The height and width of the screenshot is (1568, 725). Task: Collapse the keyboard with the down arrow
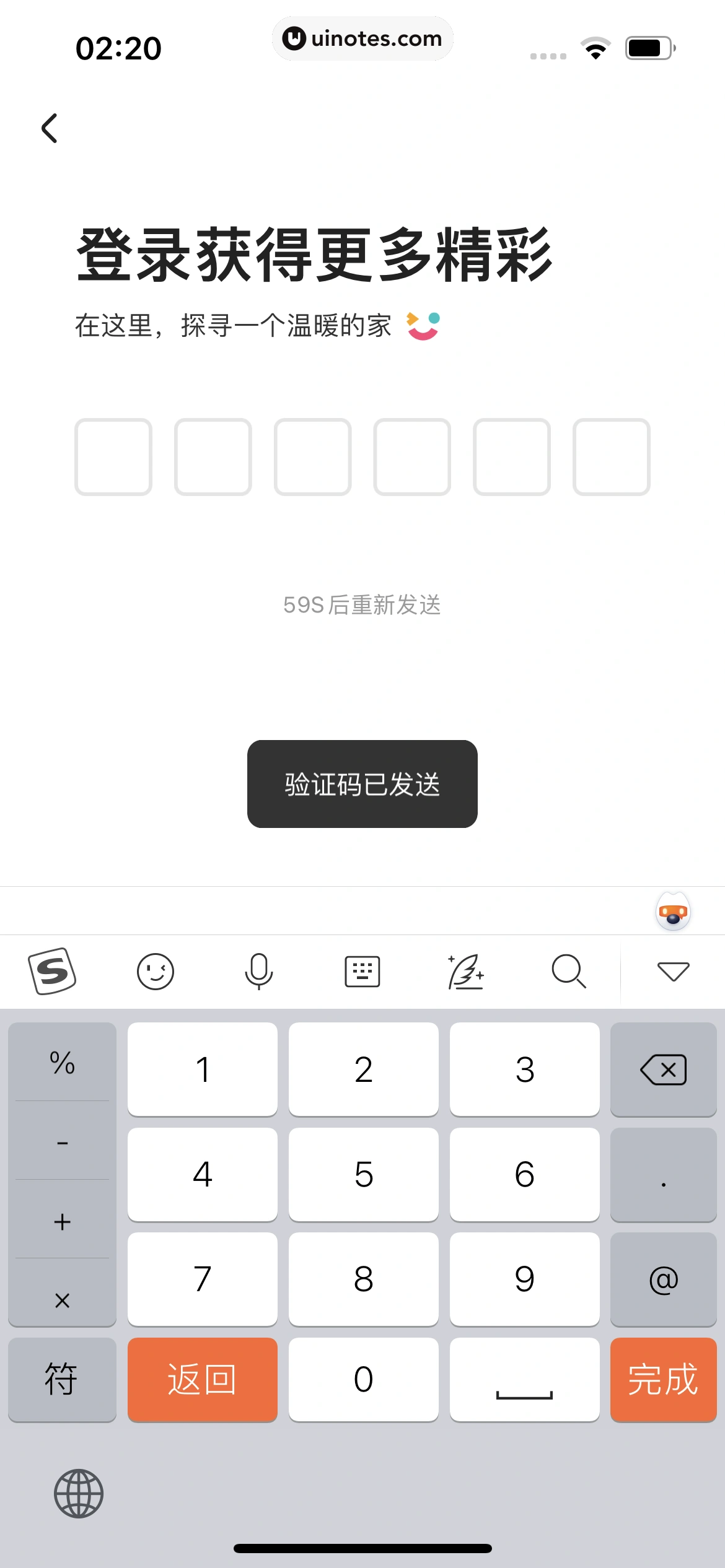pyautogui.click(x=672, y=970)
